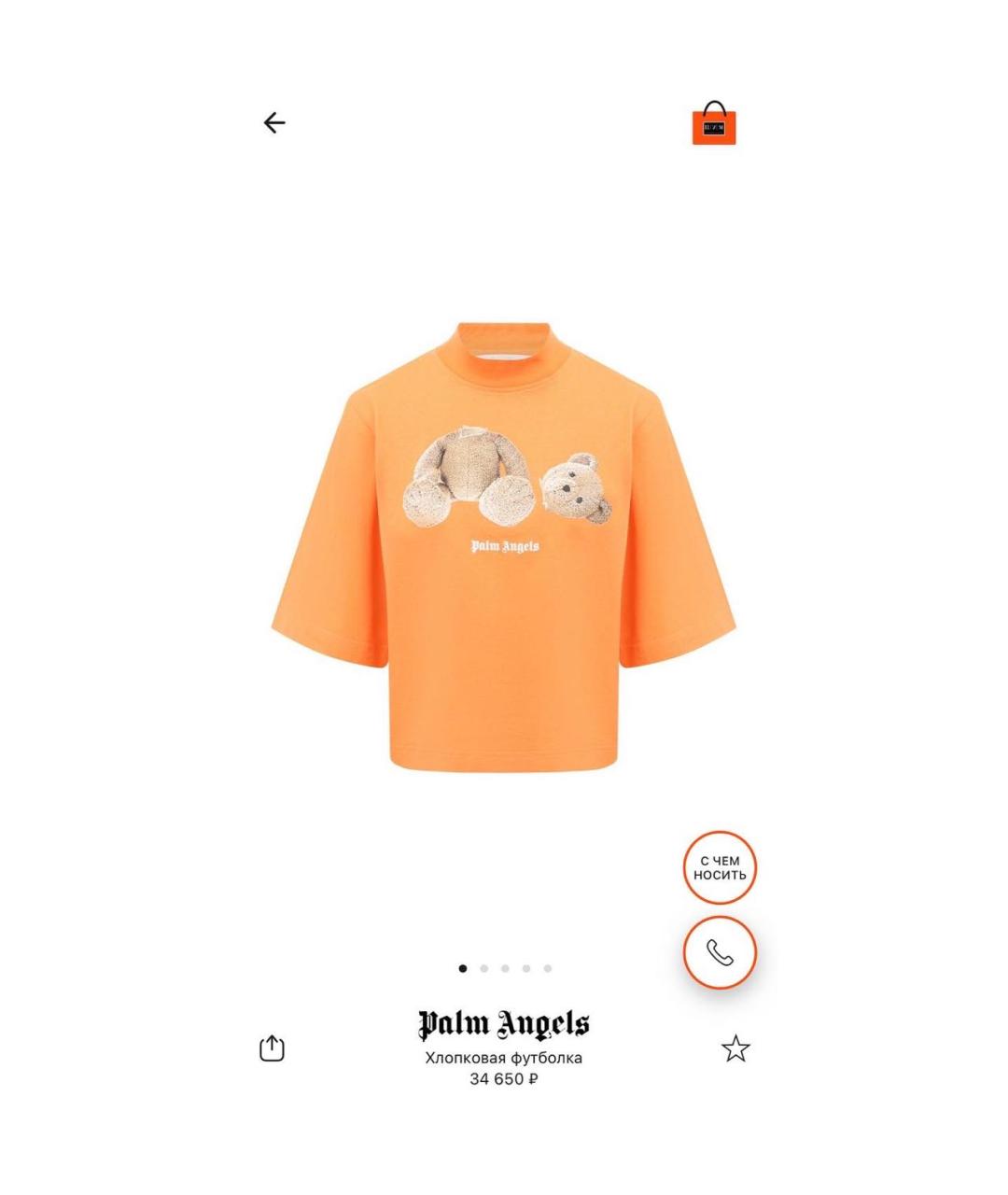The height and width of the screenshot is (1195, 1008).
Task: Open the orange shopping bag cart
Action: (x=714, y=125)
